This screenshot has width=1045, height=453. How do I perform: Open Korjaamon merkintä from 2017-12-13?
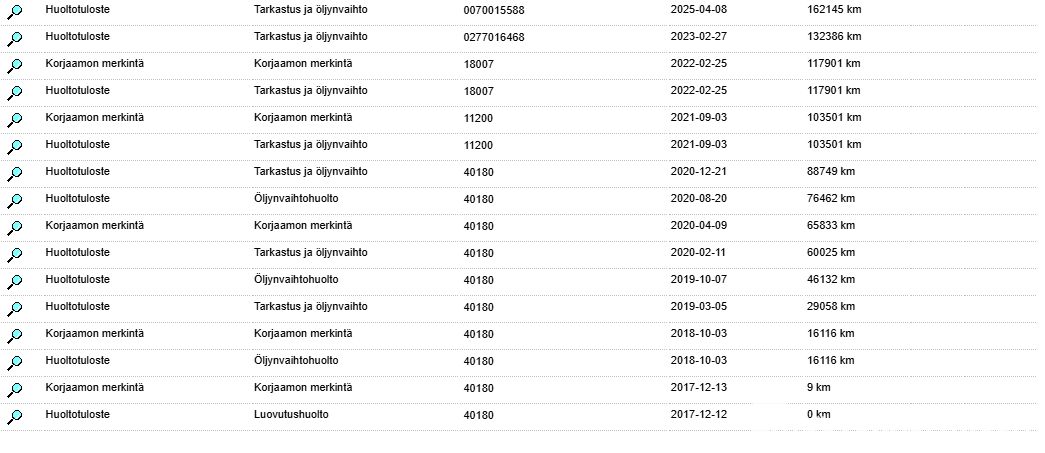(x=15, y=390)
